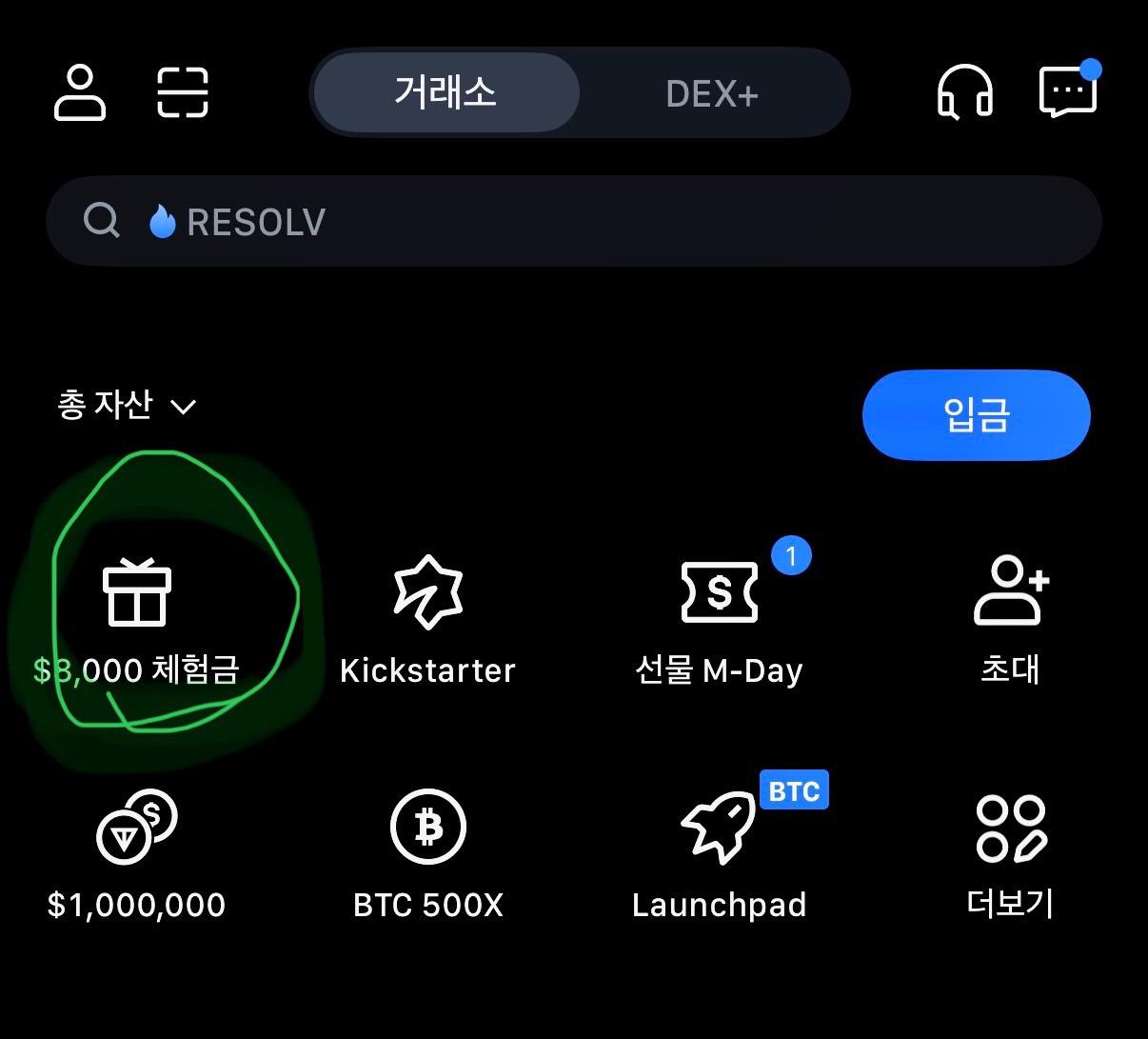
Task: Open the Launchpad shortcut
Action: 720,852
